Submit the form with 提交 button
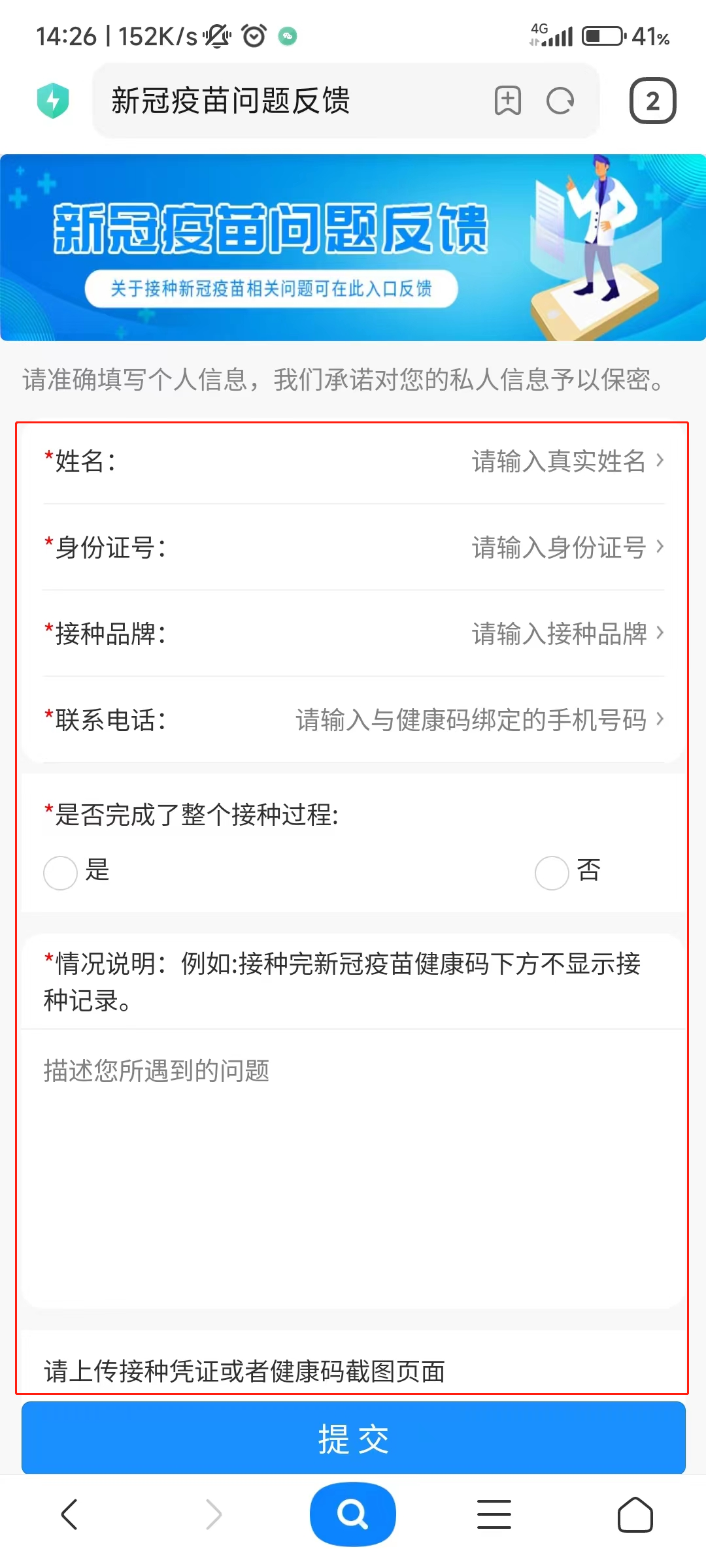The width and height of the screenshot is (706, 1568). [x=353, y=1439]
